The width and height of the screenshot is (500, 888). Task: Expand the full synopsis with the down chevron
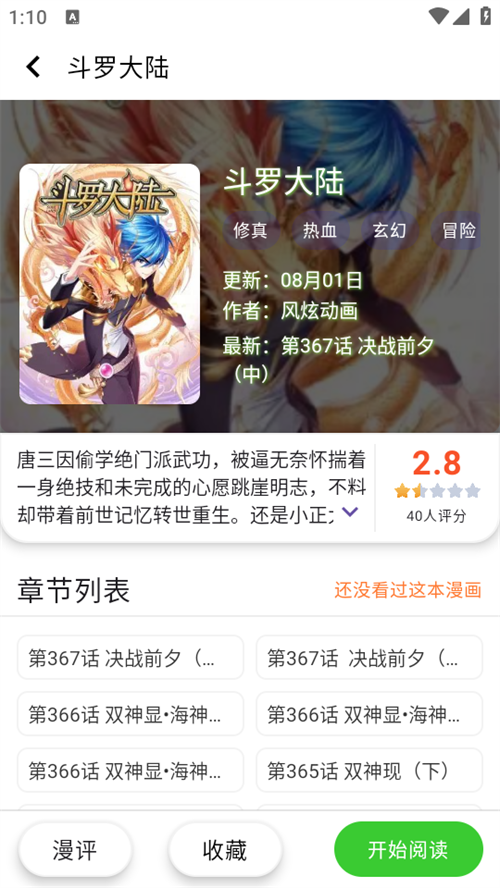coord(350,512)
